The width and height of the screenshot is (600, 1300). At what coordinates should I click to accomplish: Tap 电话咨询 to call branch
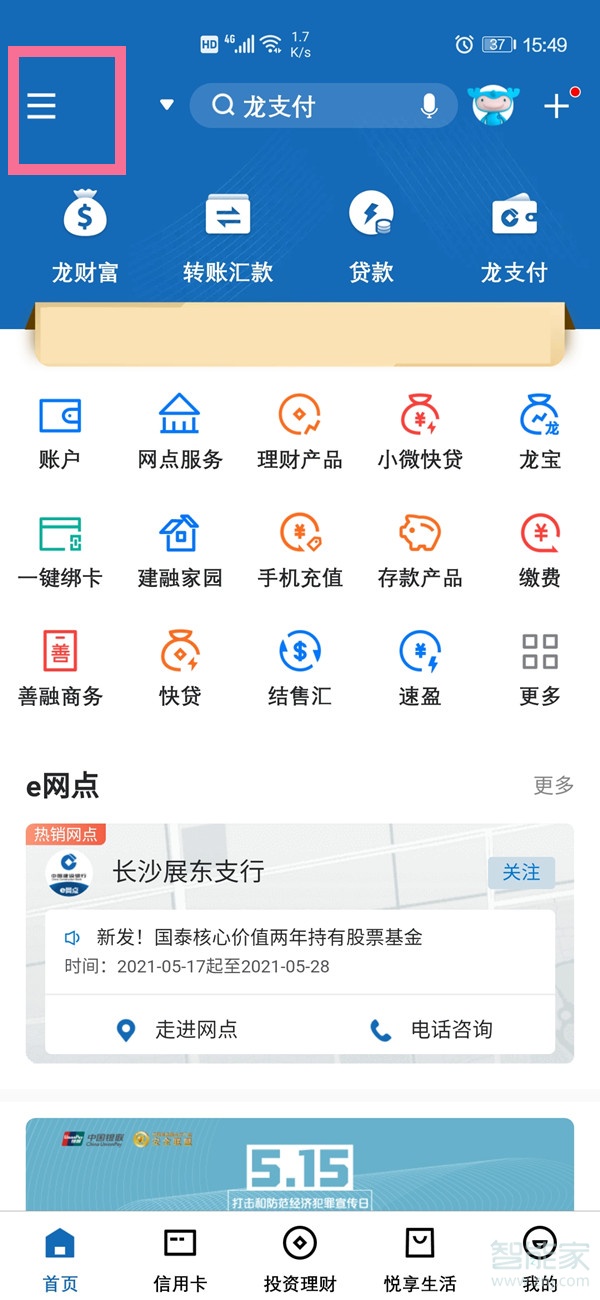click(432, 1029)
